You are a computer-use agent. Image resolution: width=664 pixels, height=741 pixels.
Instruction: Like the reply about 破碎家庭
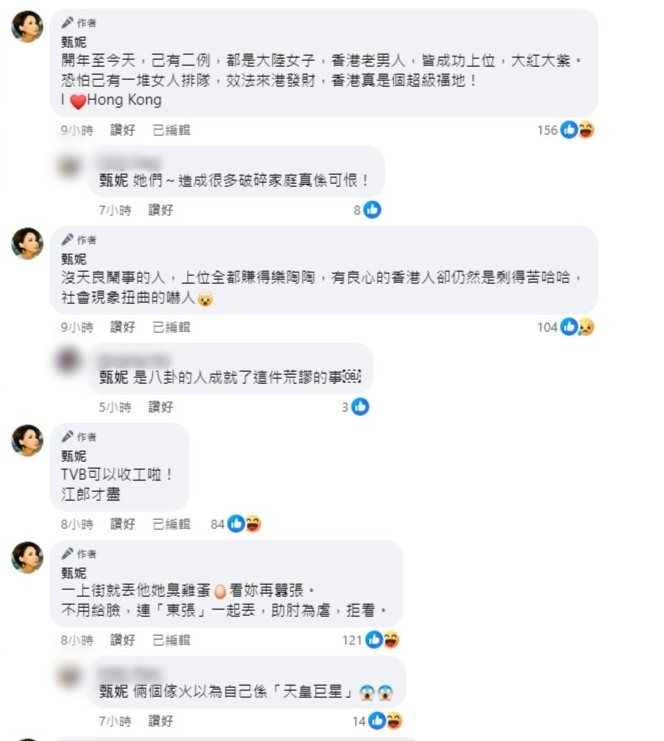tap(160, 210)
